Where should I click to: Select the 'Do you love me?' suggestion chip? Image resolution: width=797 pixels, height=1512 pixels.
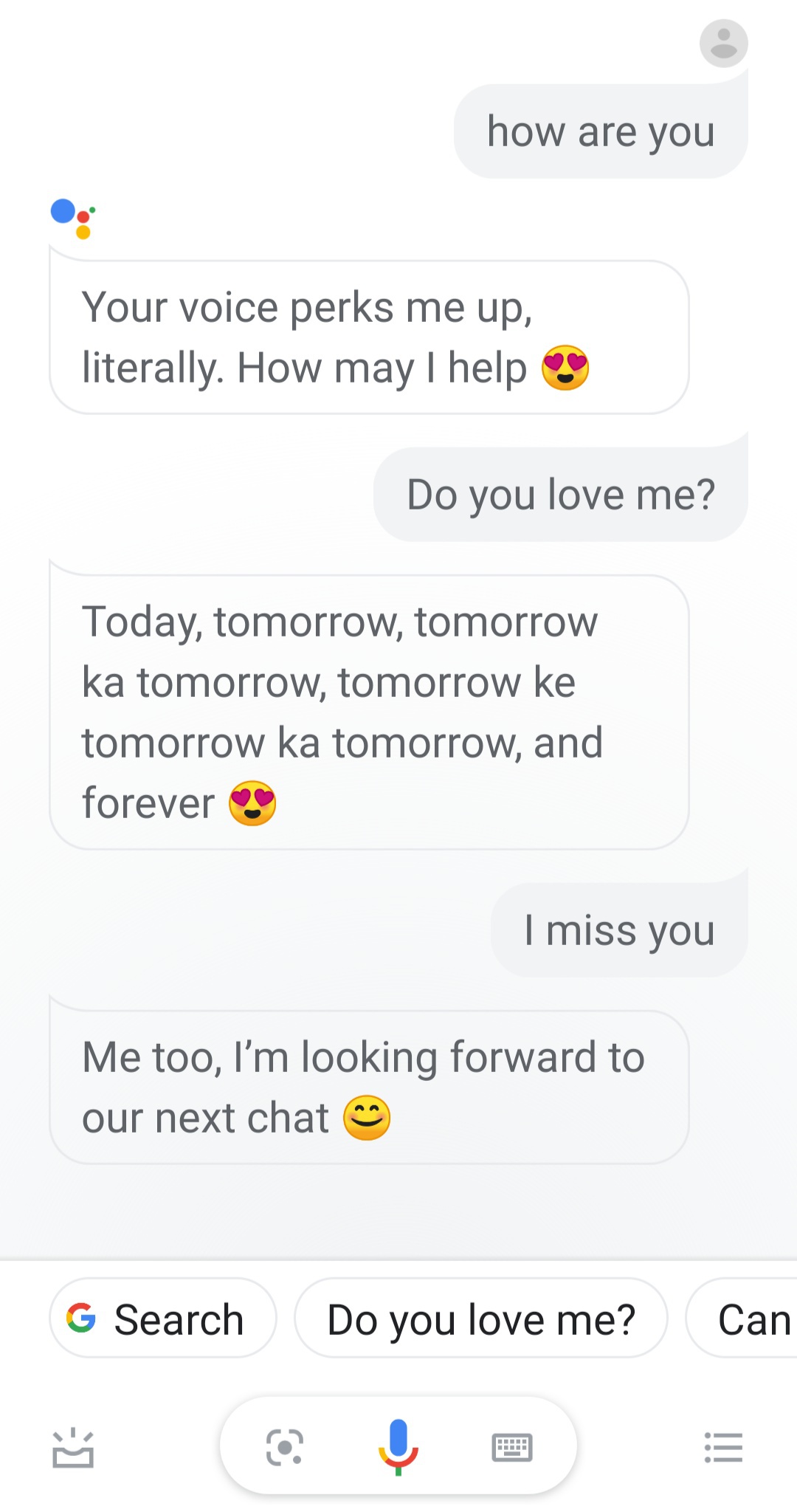[480, 1319]
